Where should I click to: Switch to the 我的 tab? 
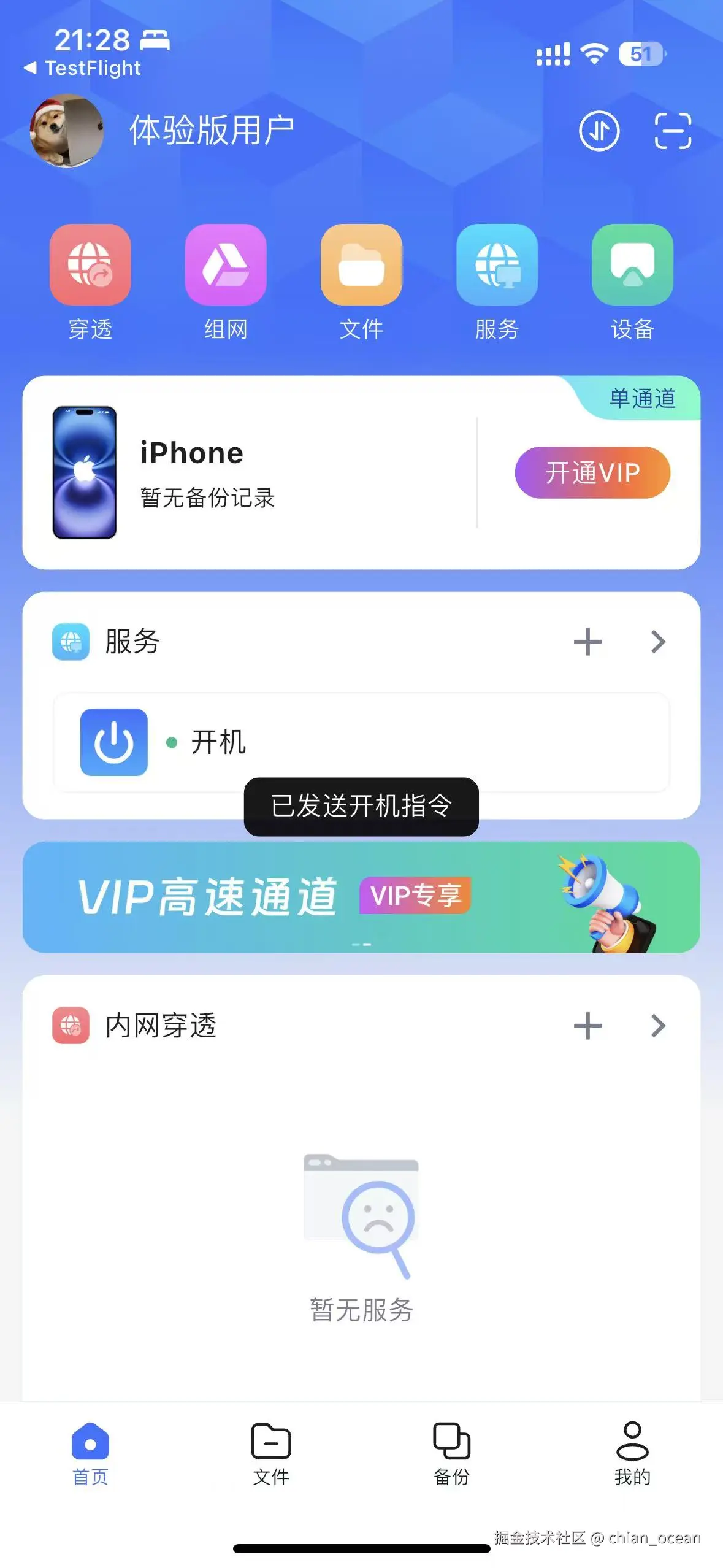[632, 1453]
